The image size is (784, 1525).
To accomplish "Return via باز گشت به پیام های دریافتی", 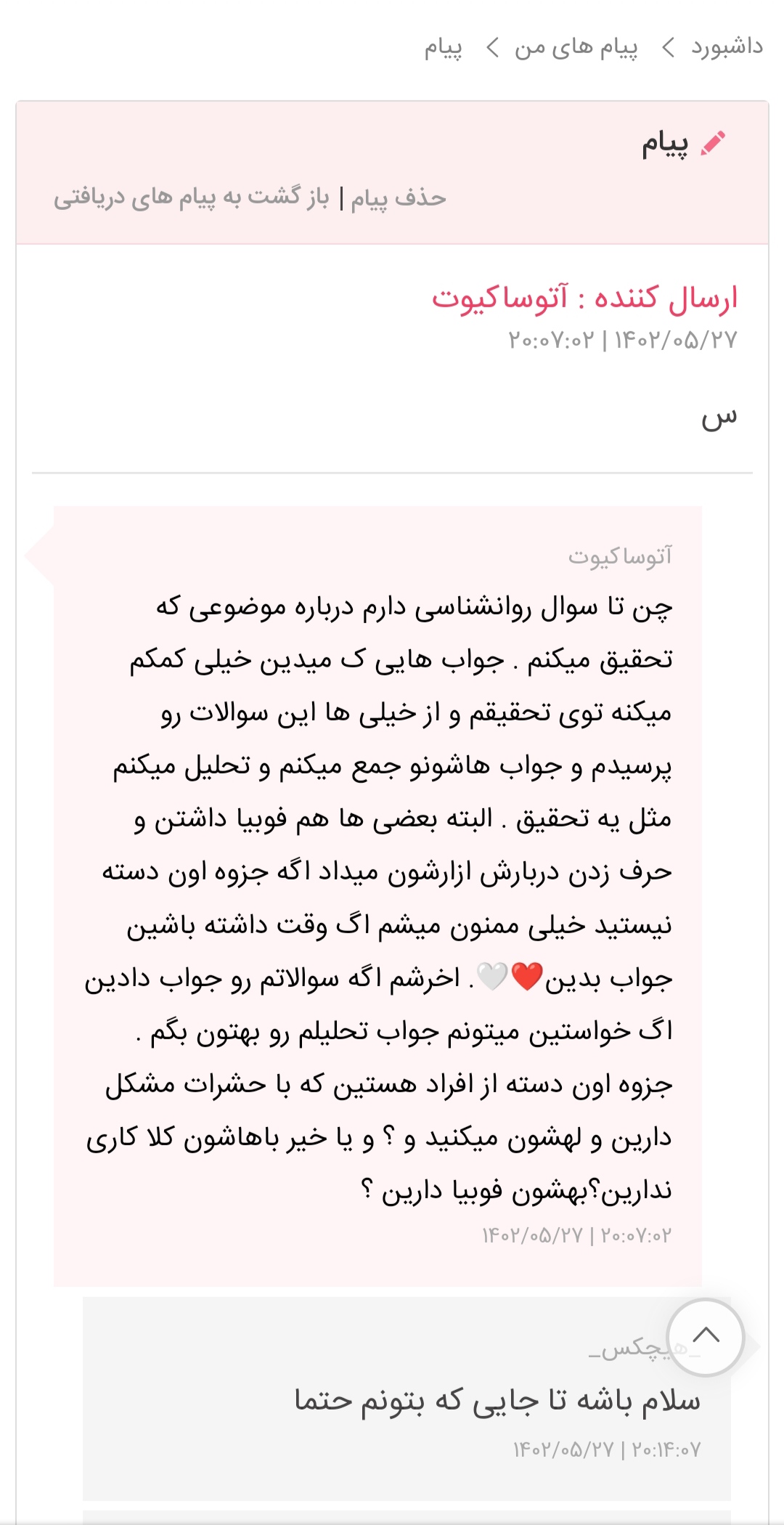I will 191,198.
